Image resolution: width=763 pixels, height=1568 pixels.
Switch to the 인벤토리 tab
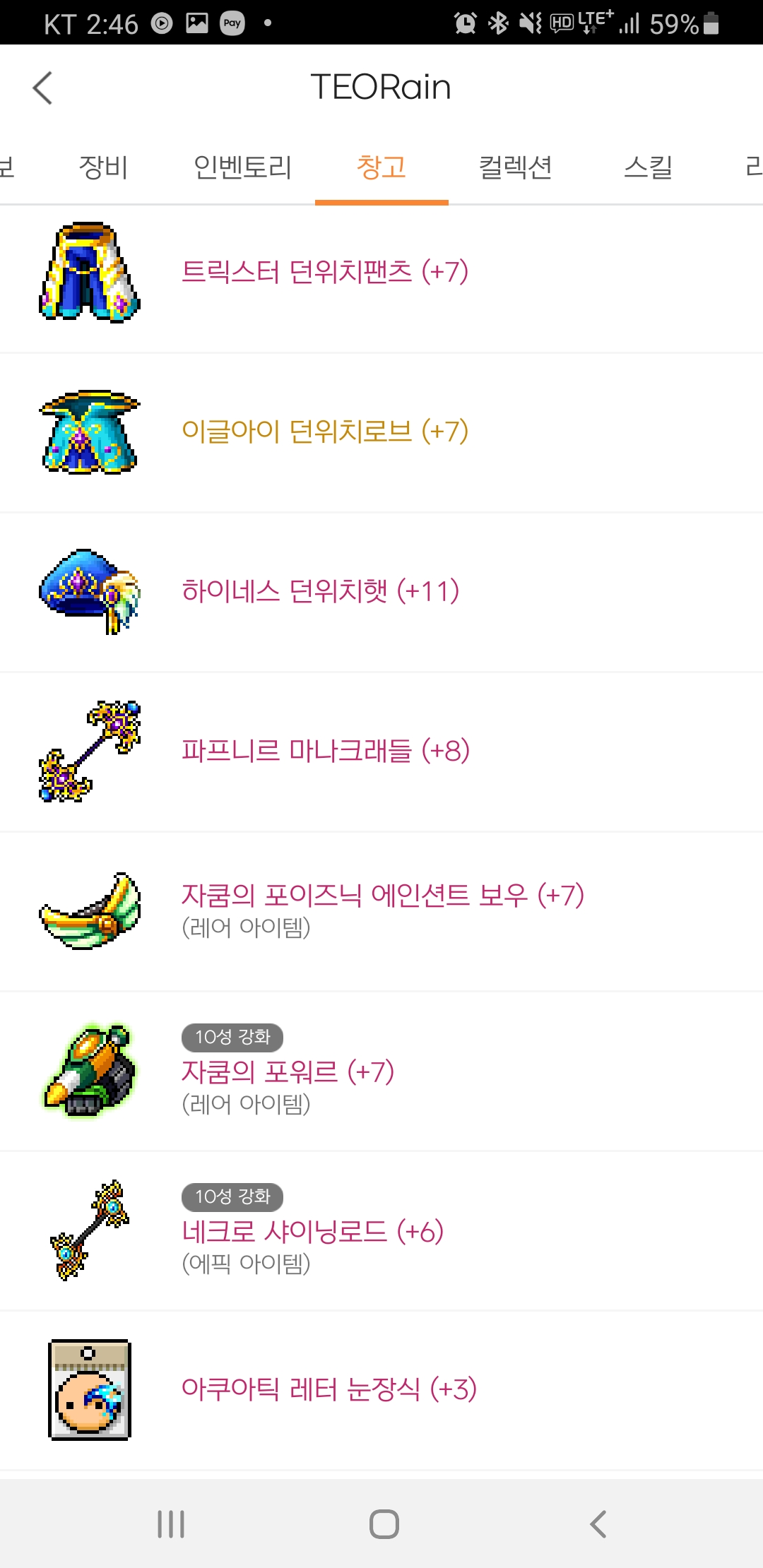242,167
